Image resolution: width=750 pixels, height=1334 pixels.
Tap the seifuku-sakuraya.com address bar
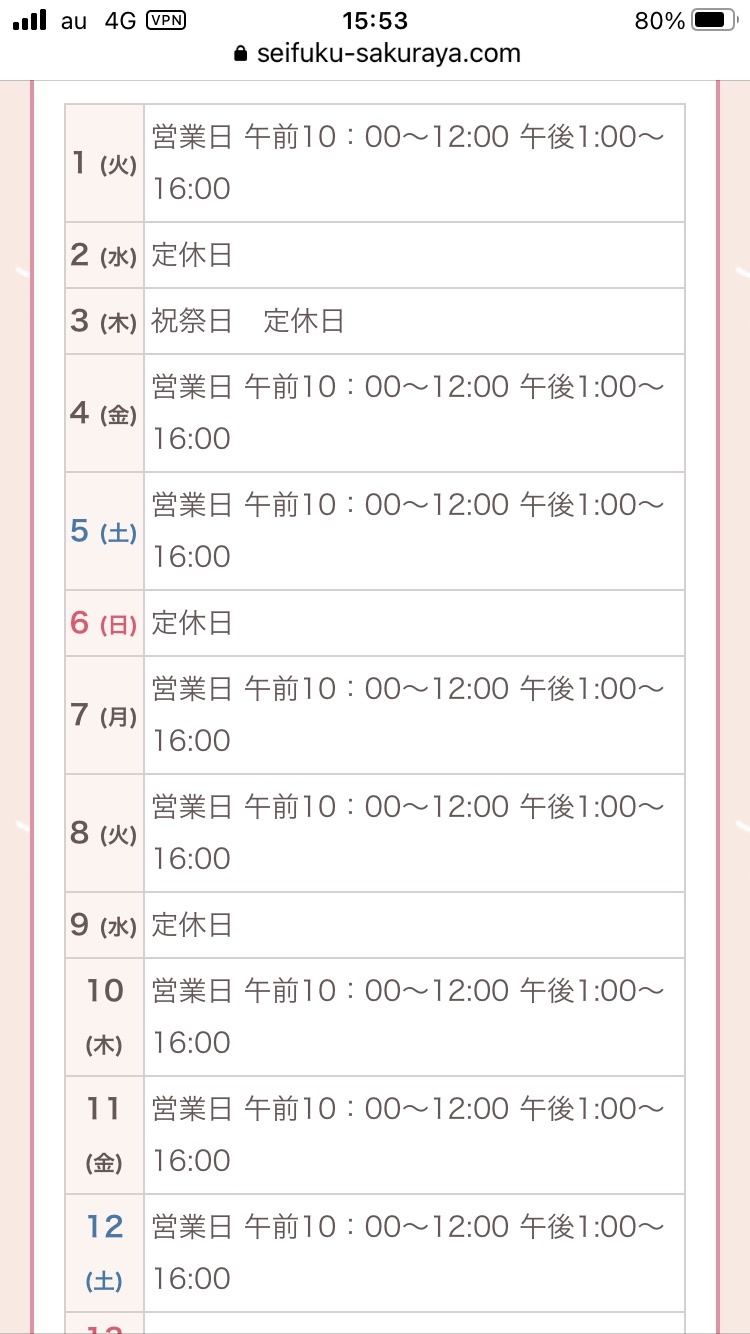376,54
